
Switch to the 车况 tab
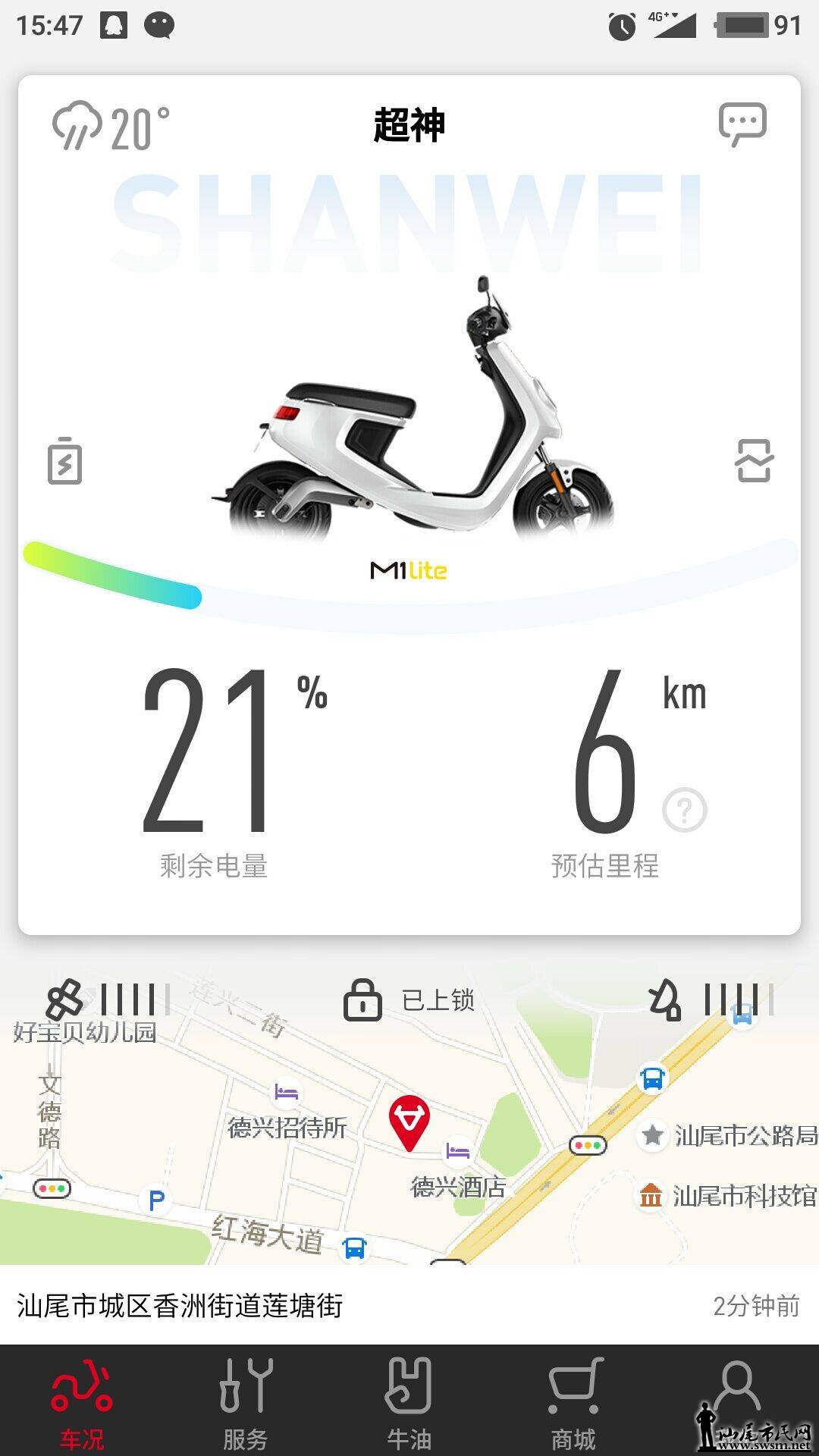point(82,1401)
